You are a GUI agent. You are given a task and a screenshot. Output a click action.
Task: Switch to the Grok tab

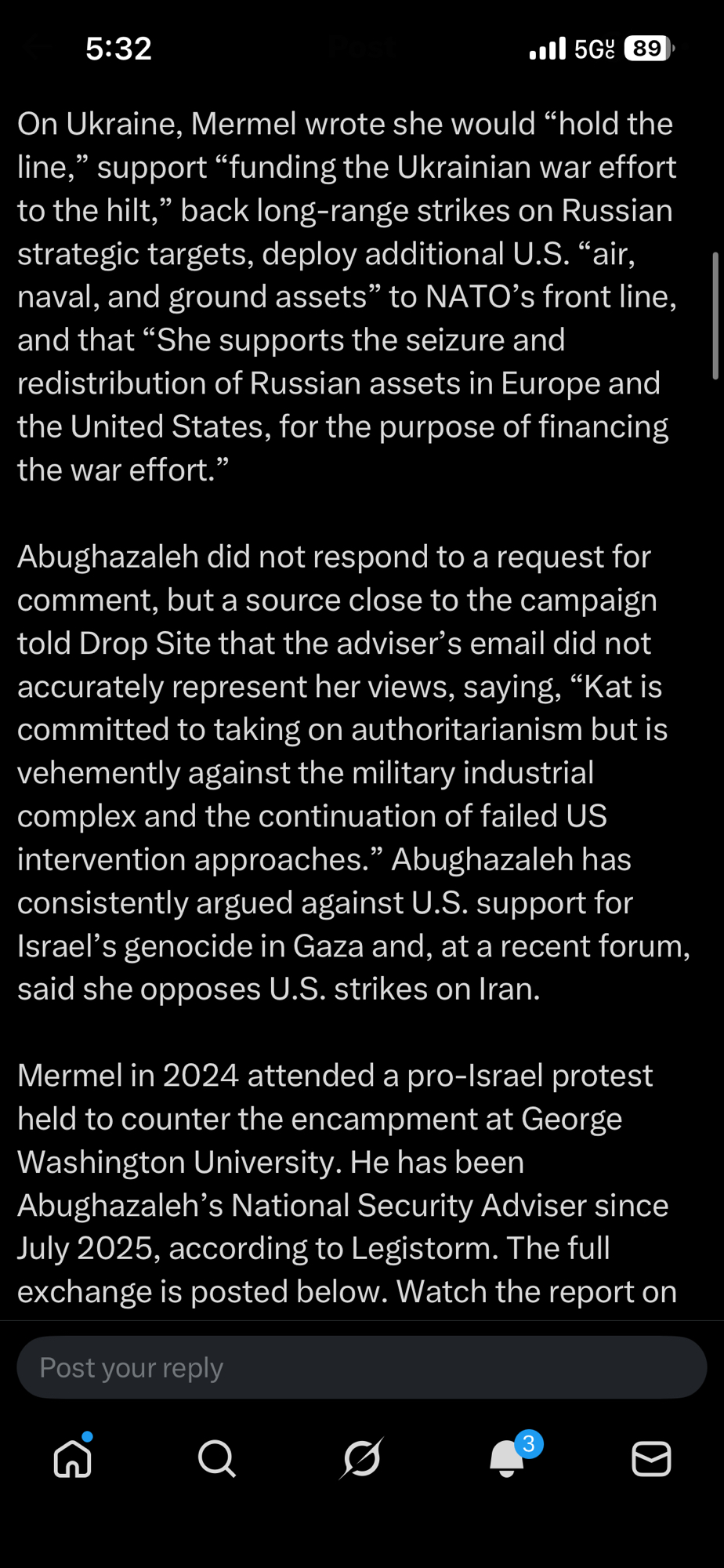[362, 1459]
